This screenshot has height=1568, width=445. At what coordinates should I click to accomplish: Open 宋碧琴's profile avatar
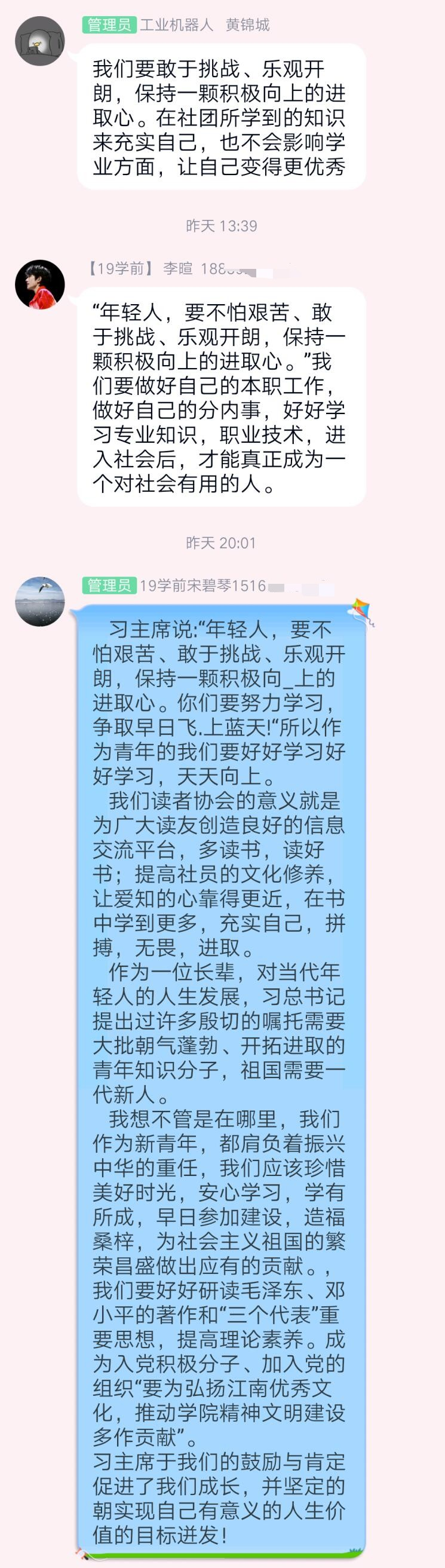pyautogui.click(x=39, y=601)
